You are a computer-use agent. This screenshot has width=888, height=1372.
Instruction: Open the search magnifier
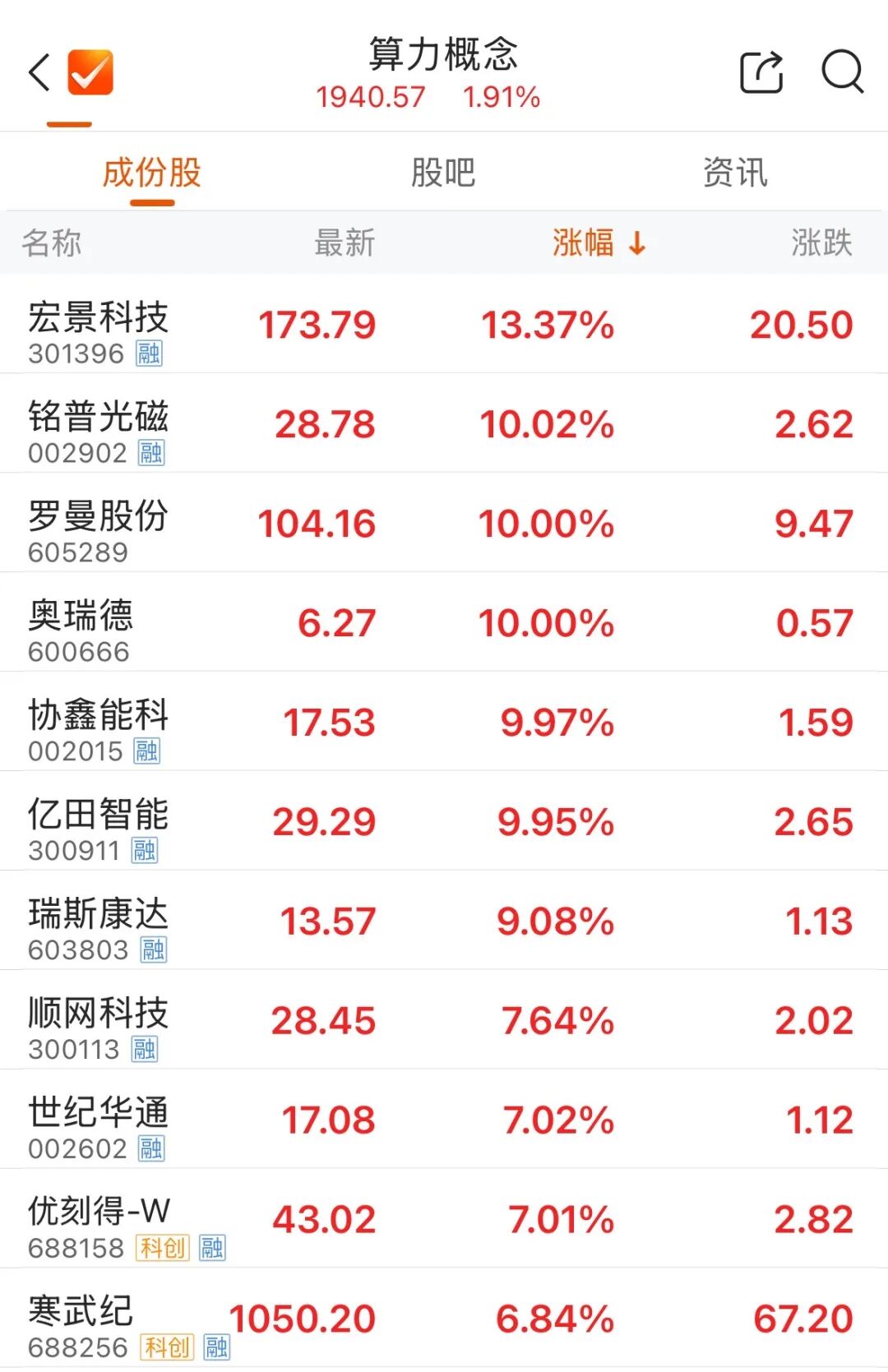(842, 72)
